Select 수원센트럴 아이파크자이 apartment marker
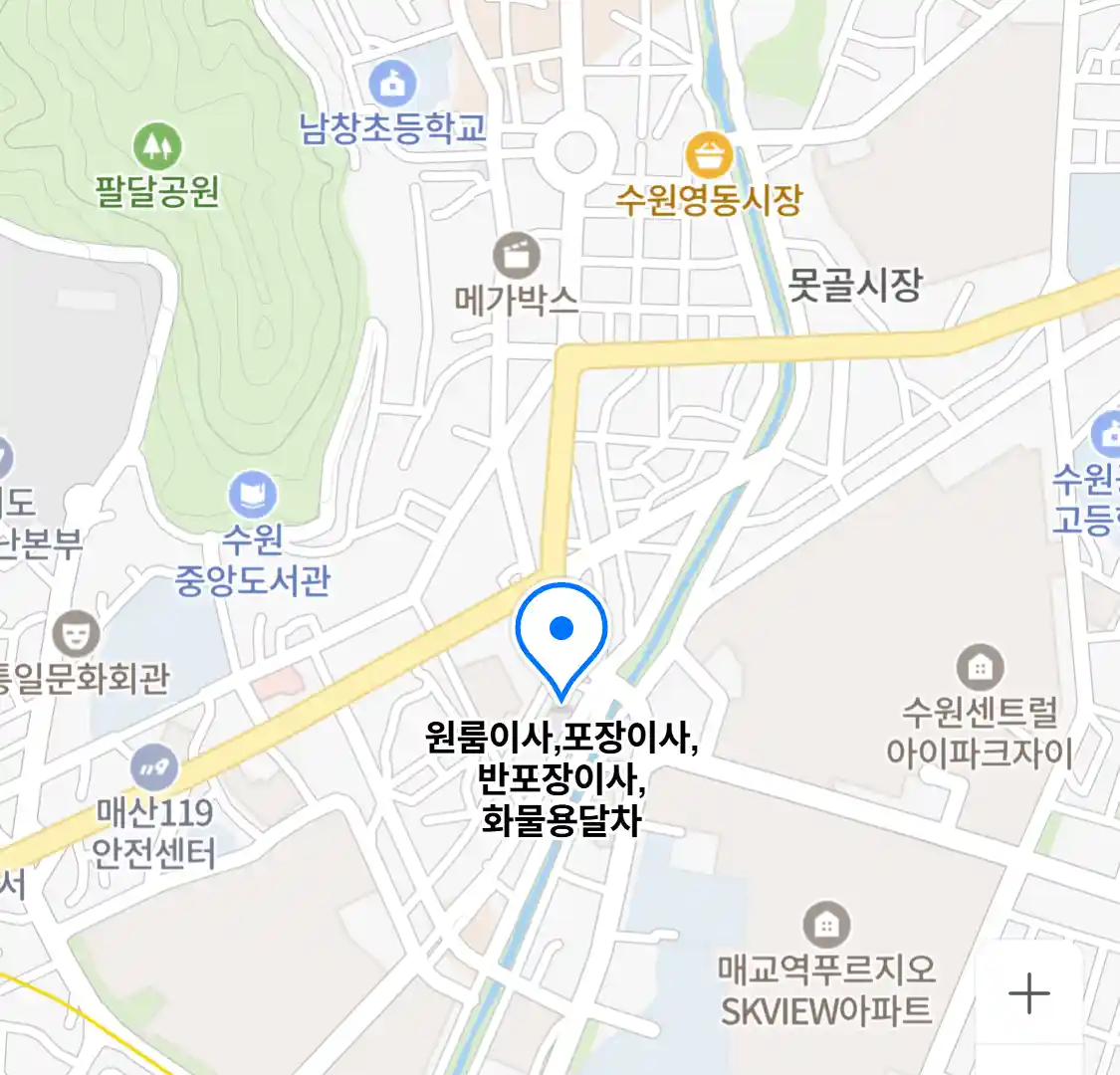 click(980, 668)
